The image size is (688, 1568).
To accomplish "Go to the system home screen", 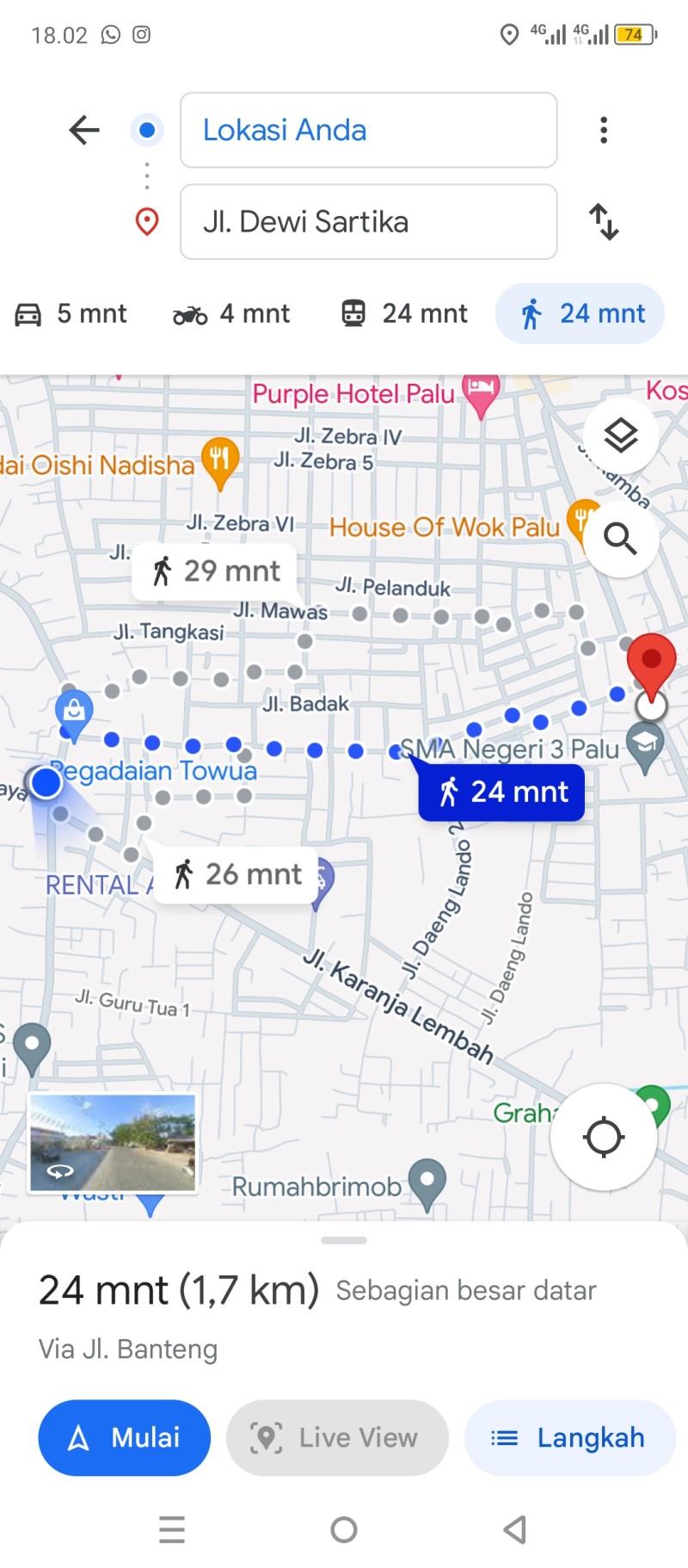I will (x=344, y=1529).
